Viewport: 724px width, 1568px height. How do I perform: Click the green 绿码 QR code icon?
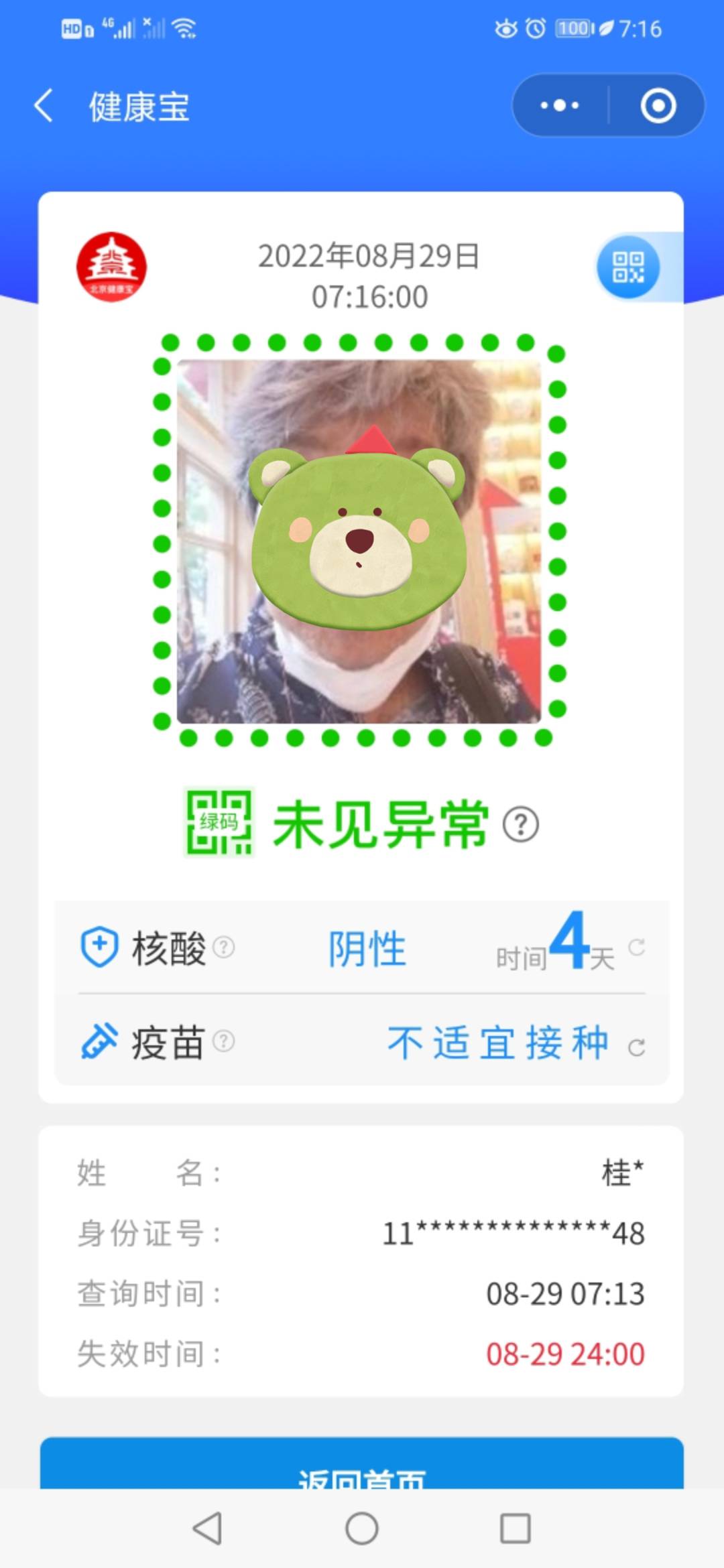[x=219, y=822]
